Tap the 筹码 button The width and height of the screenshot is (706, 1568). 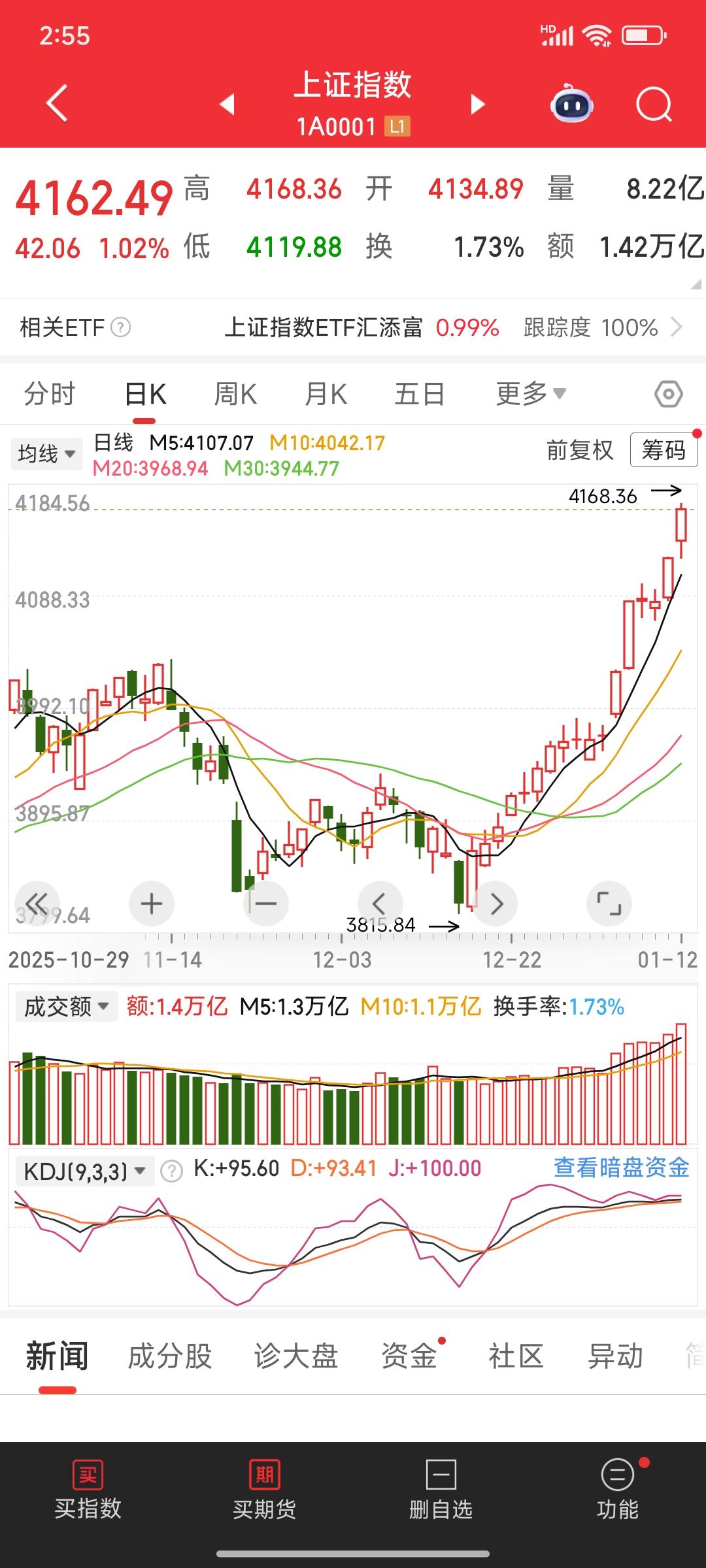coord(664,450)
